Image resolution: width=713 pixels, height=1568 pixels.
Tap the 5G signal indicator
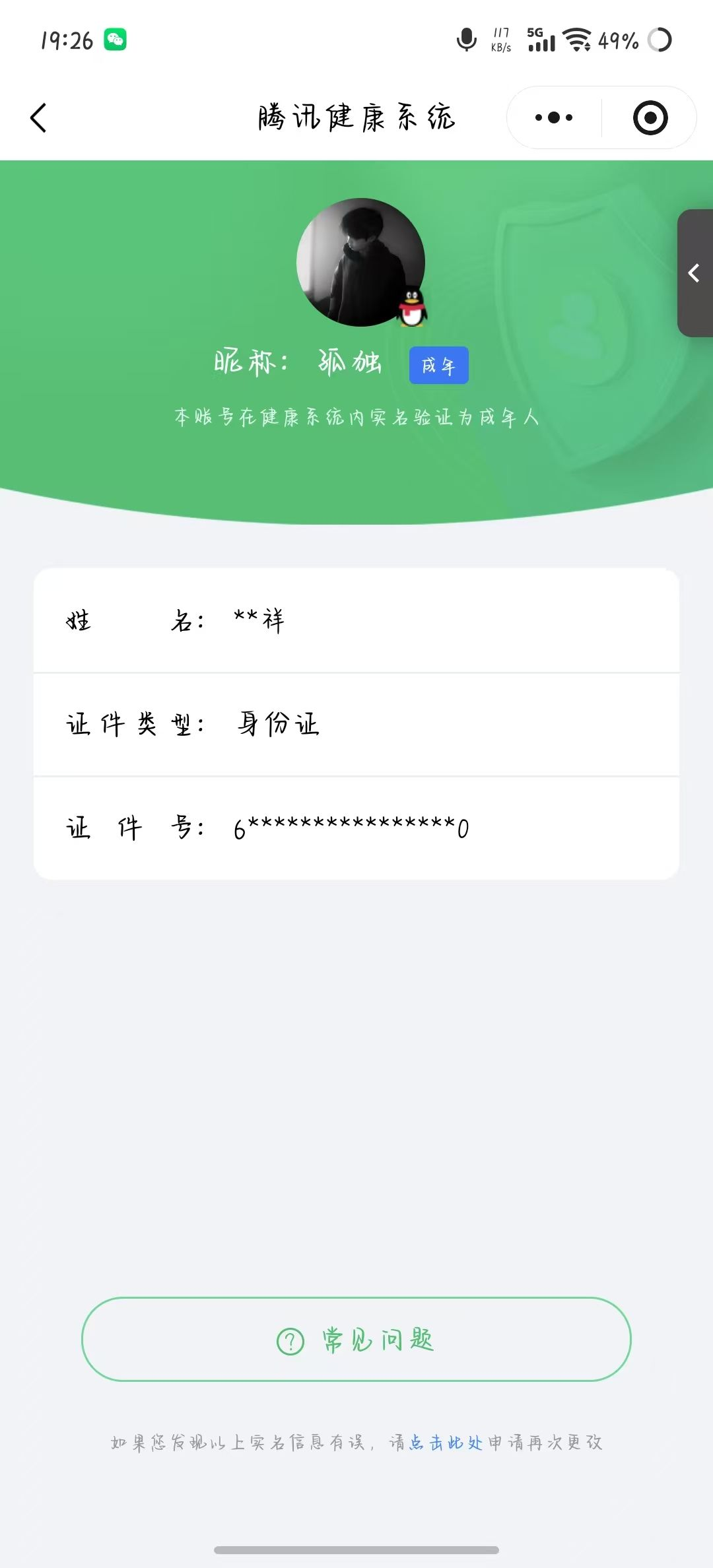pos(541,40)
